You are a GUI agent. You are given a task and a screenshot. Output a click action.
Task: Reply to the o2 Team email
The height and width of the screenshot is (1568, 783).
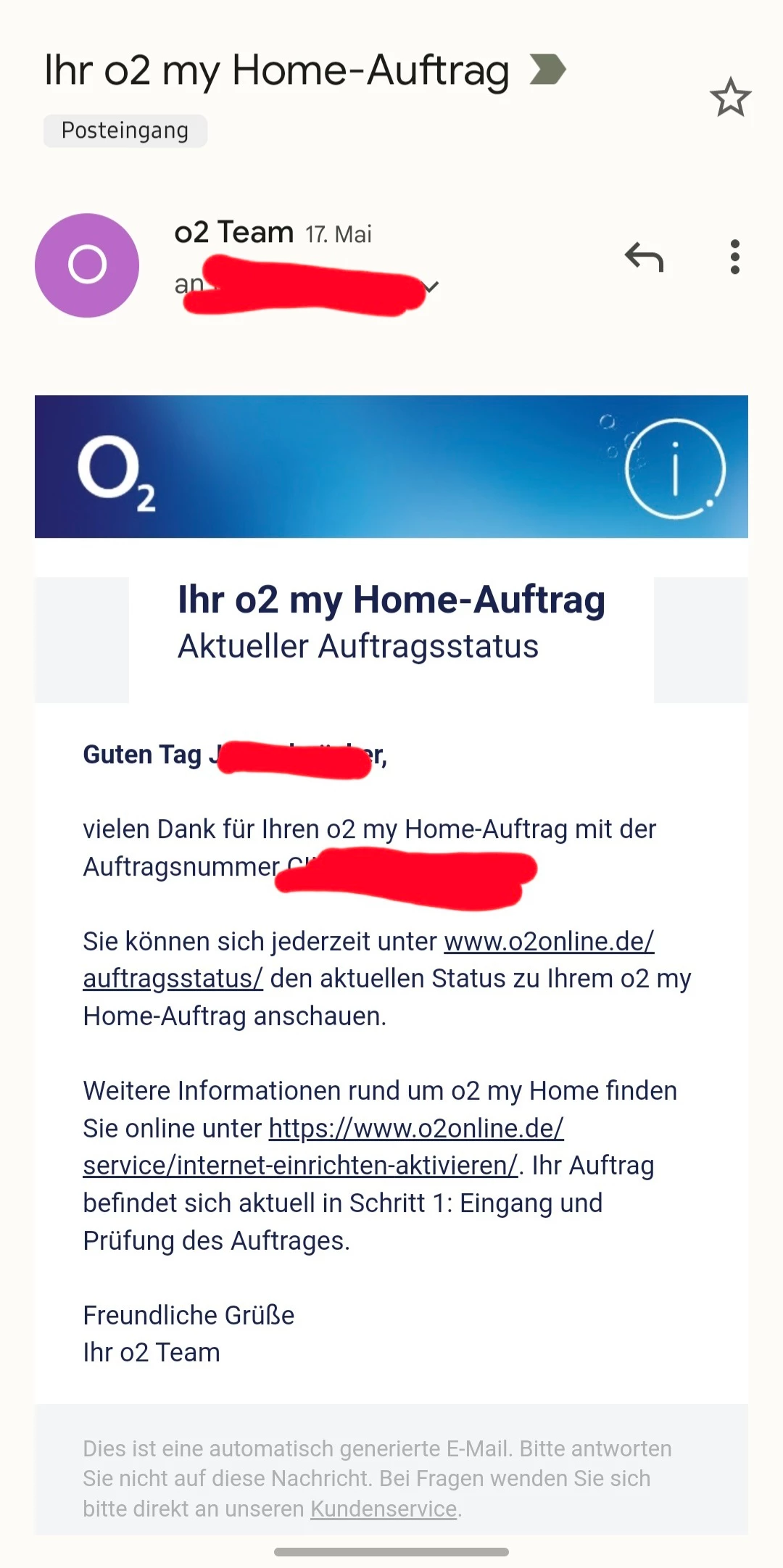pos(644,257)
